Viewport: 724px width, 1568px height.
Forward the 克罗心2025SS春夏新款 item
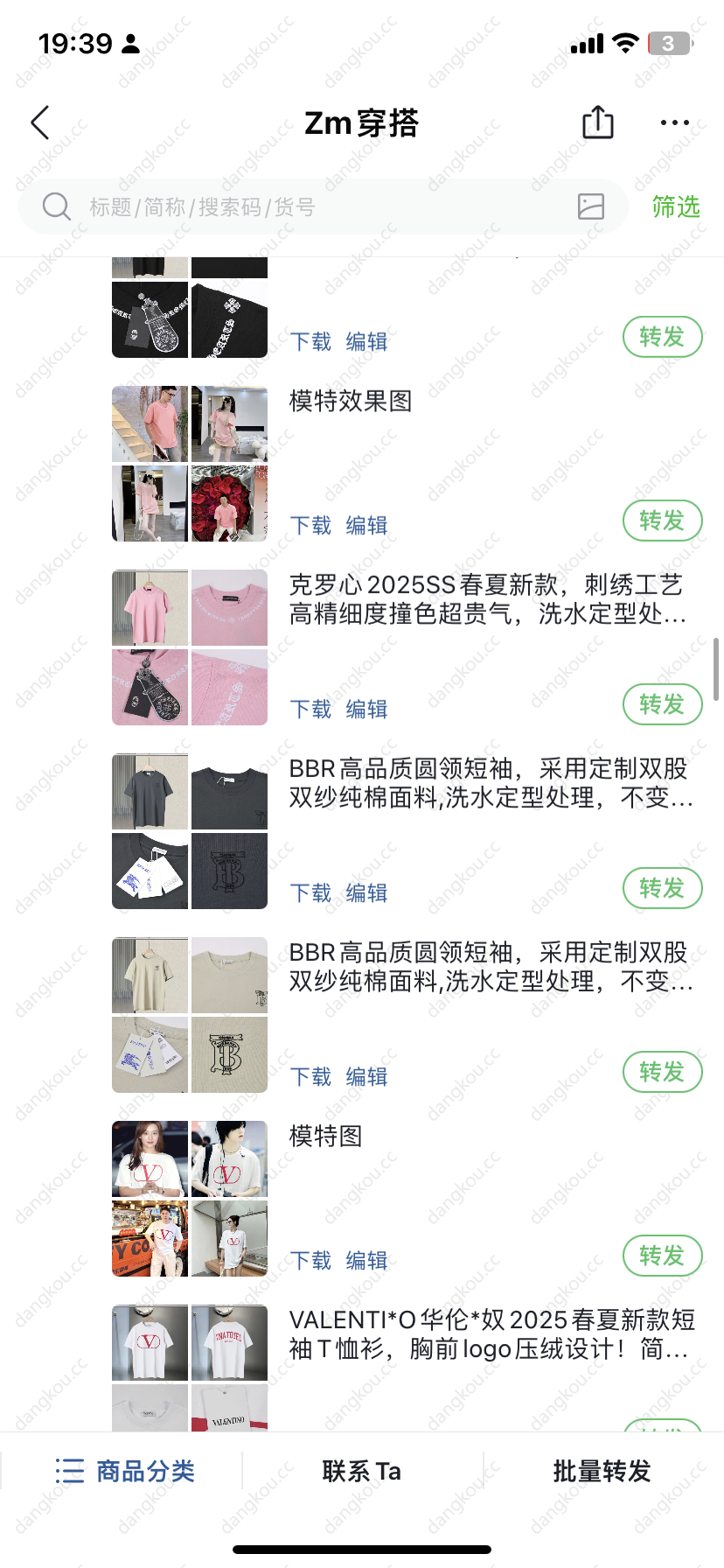point(662,704)
